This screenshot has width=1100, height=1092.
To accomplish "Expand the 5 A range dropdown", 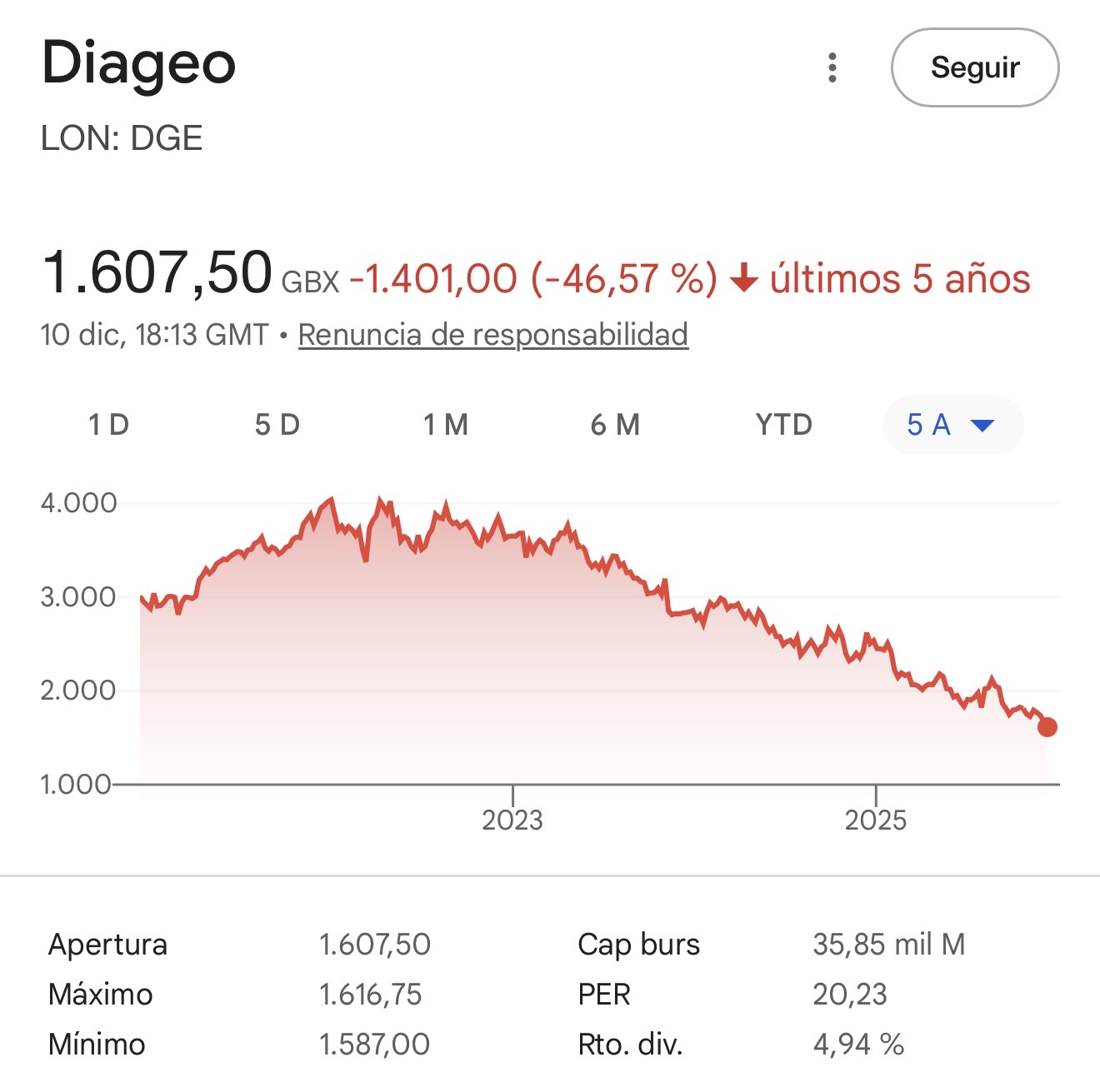I will pyautogui.click(x=952, y=425).
